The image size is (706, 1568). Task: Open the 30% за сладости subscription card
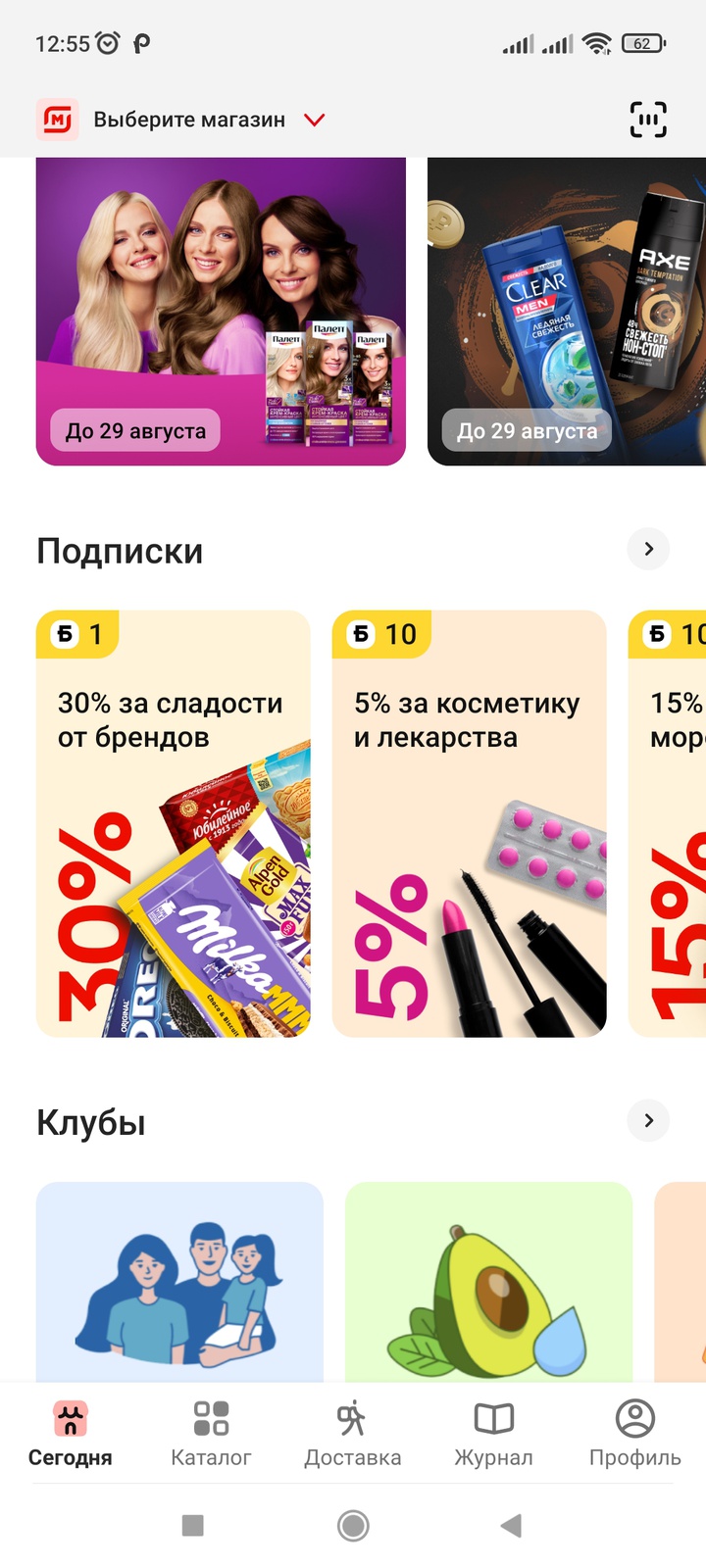coord(174,823)
